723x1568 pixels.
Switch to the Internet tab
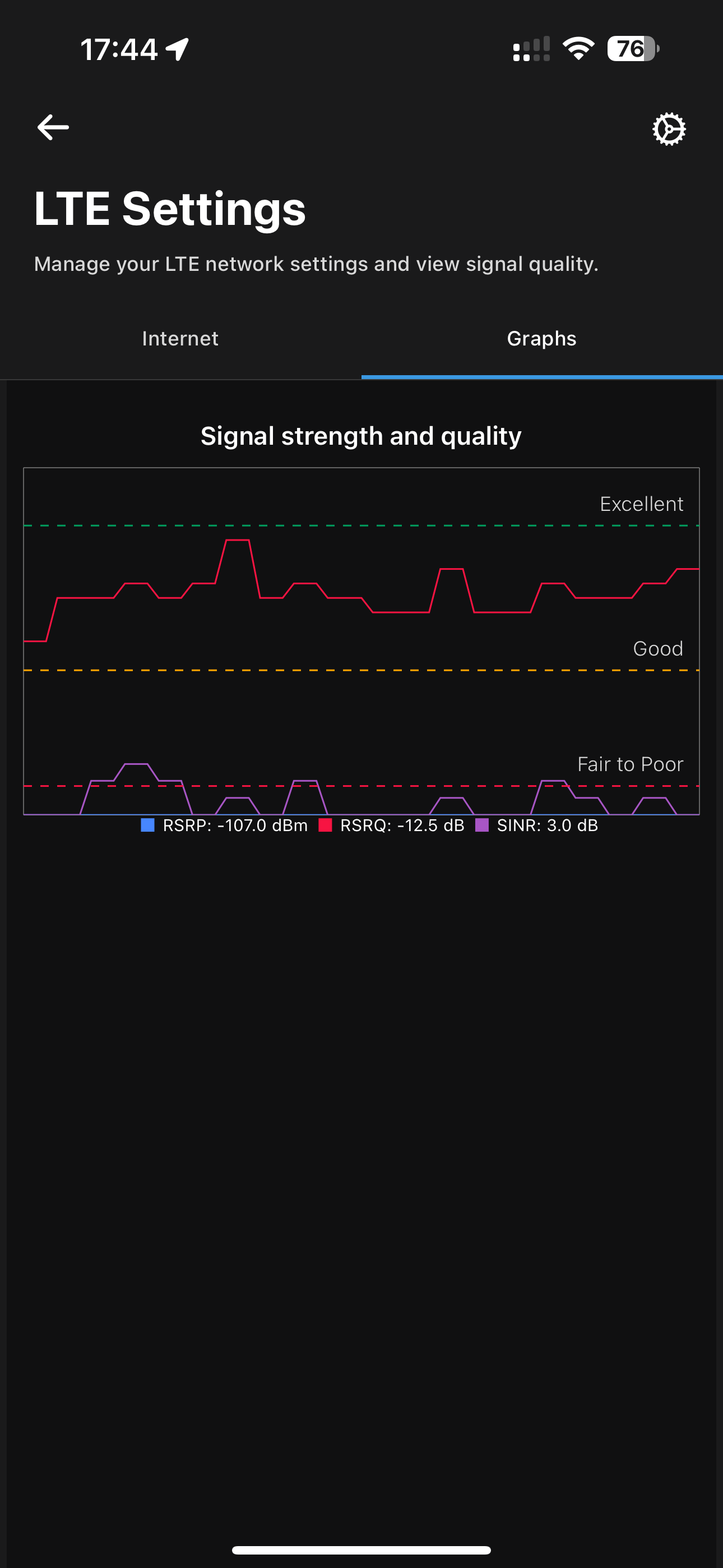coord(180,338)
